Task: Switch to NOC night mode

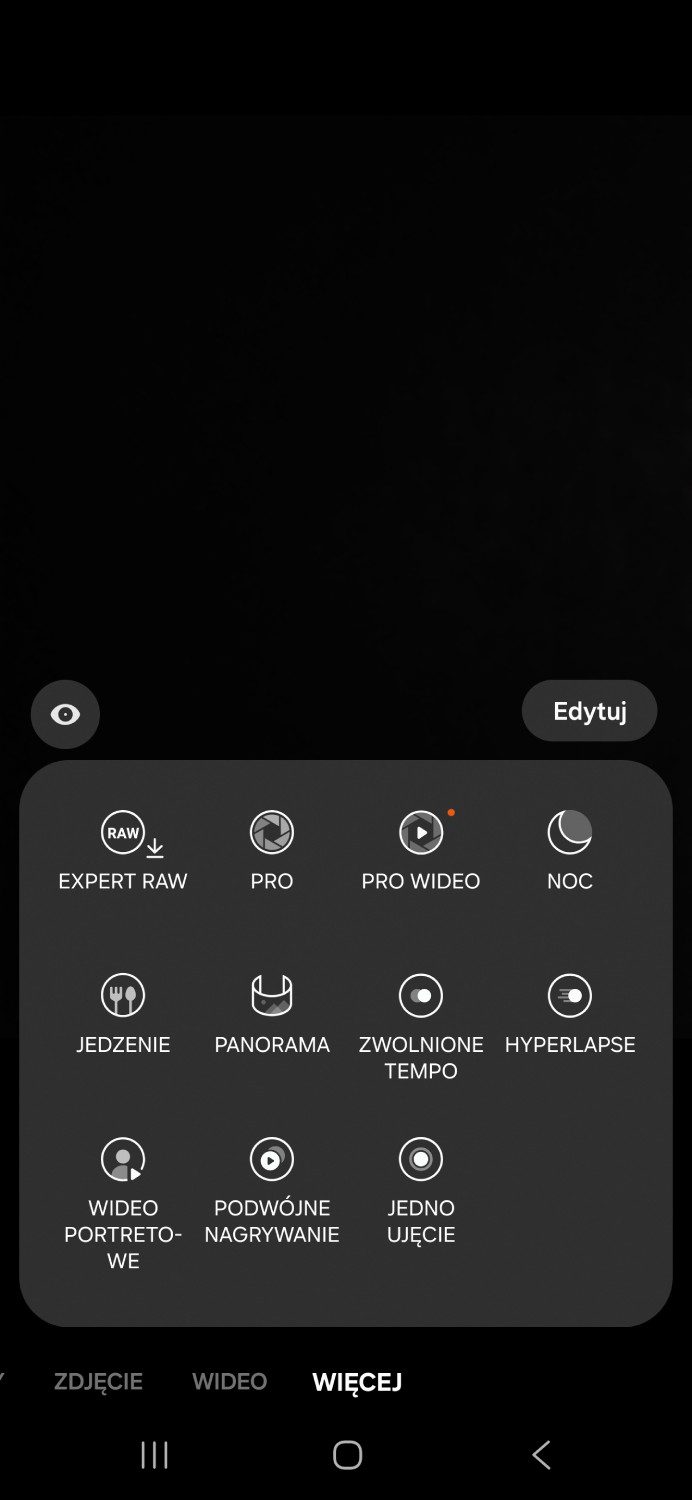Action: tap(570, 851)
